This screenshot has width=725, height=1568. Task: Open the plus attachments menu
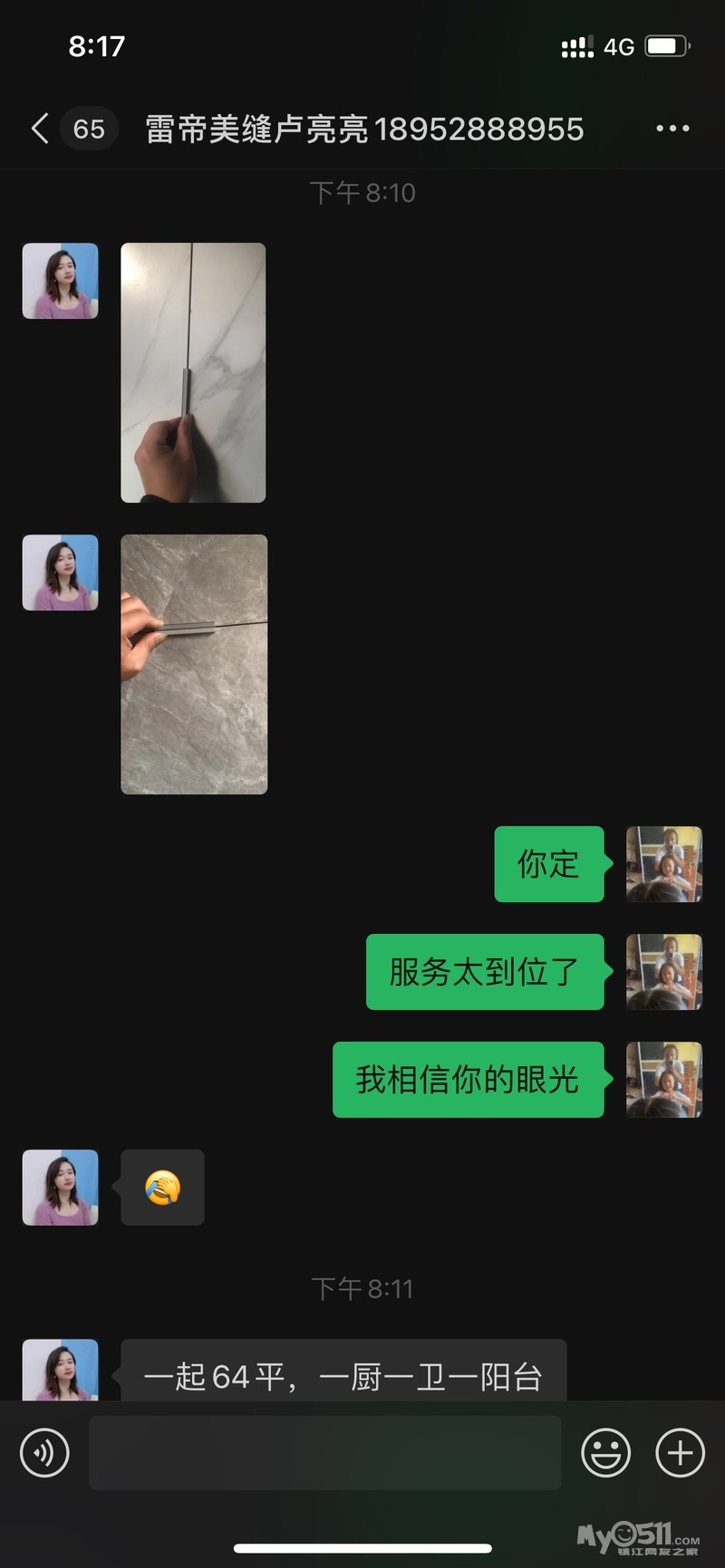[680, 1453]
